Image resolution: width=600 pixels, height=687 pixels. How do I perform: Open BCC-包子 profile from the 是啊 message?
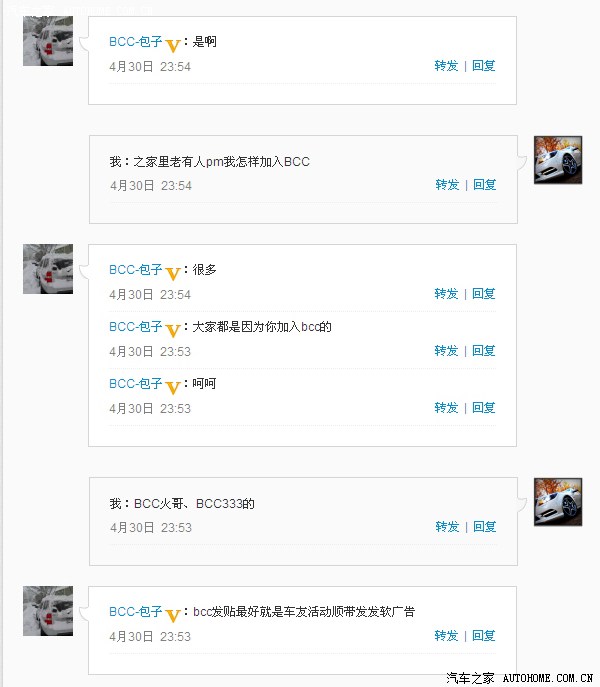[x=135, y=42]
